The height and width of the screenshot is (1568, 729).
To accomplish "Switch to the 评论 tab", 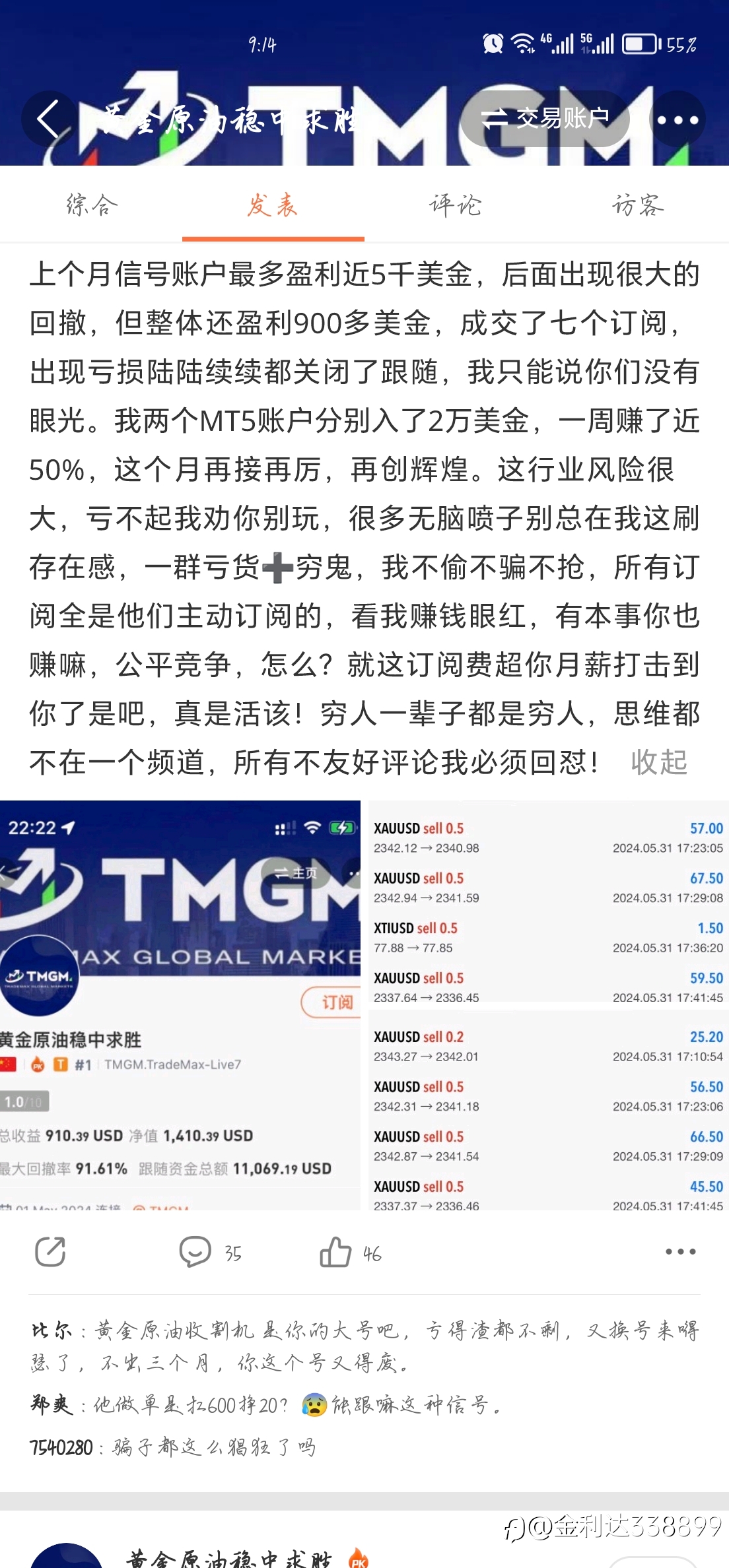I will [x=455, y=205].
